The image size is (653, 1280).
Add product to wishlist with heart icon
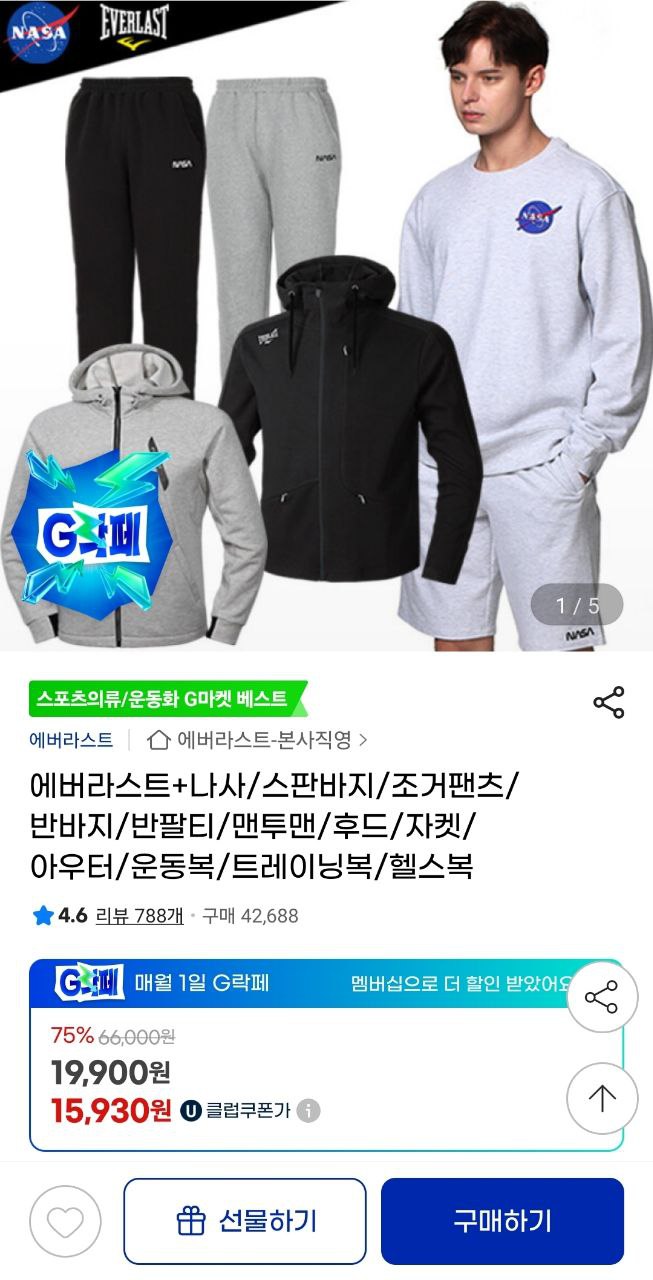pos(65,1221)
